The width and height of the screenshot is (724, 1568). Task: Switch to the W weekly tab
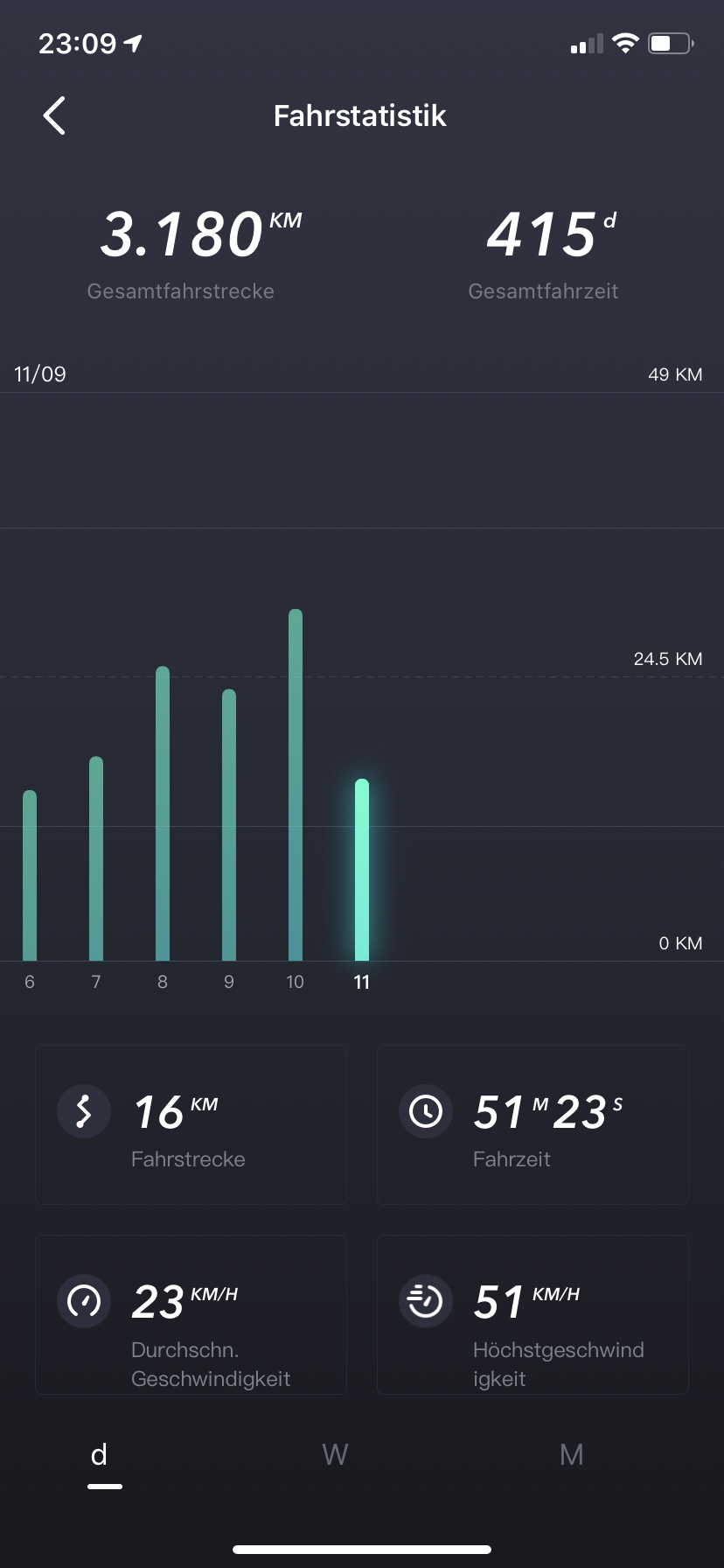pyautogui.click(x=335, y=1454)
